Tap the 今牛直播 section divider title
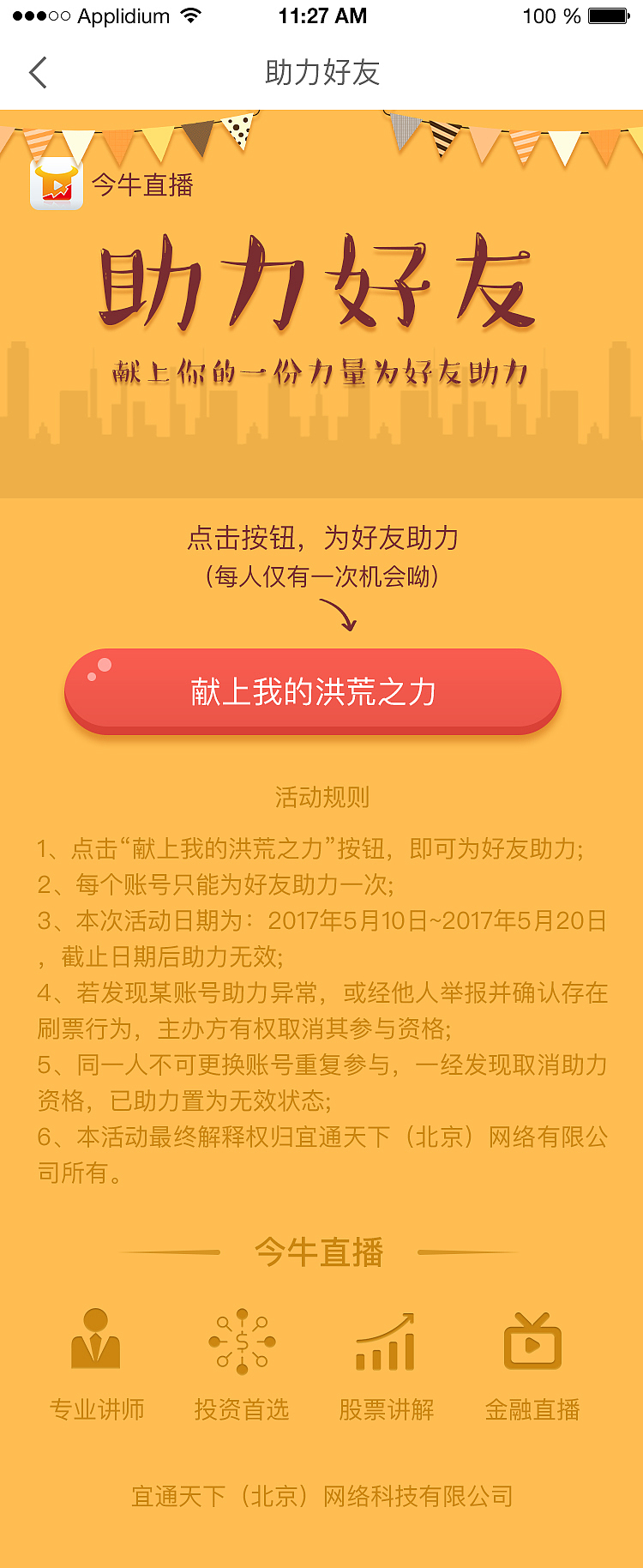Viewport: 643px width, 1568px height. (321, 1252)
